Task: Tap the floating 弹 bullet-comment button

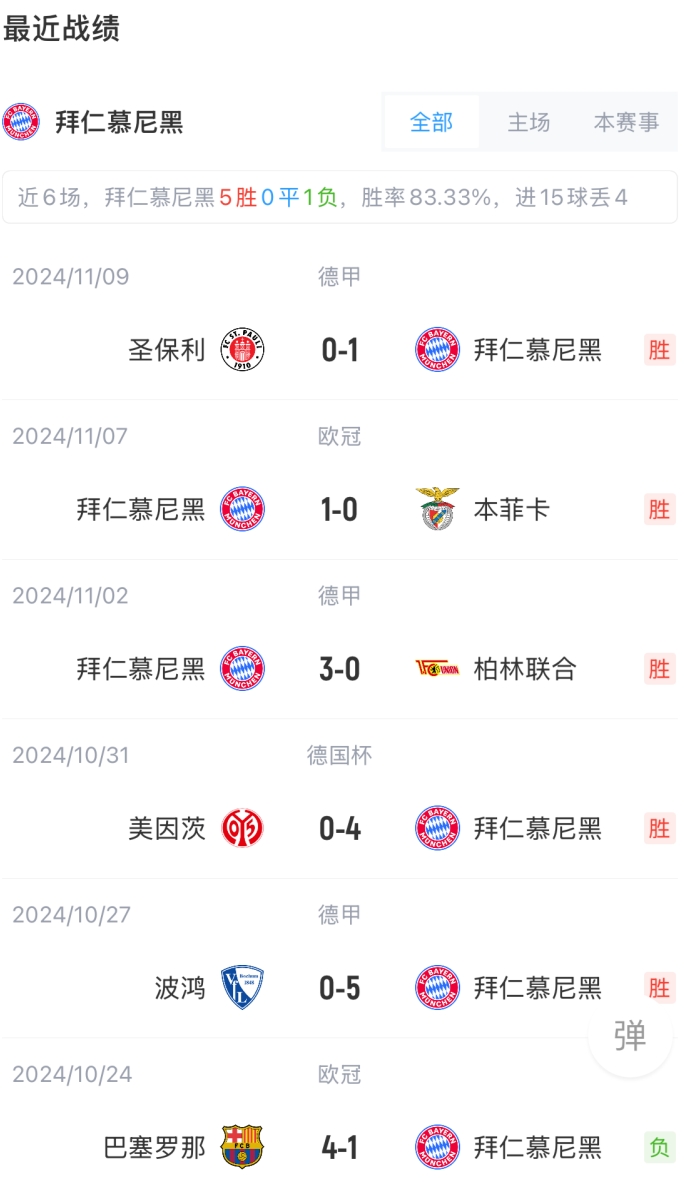Action: click(x=630, y=1036)
